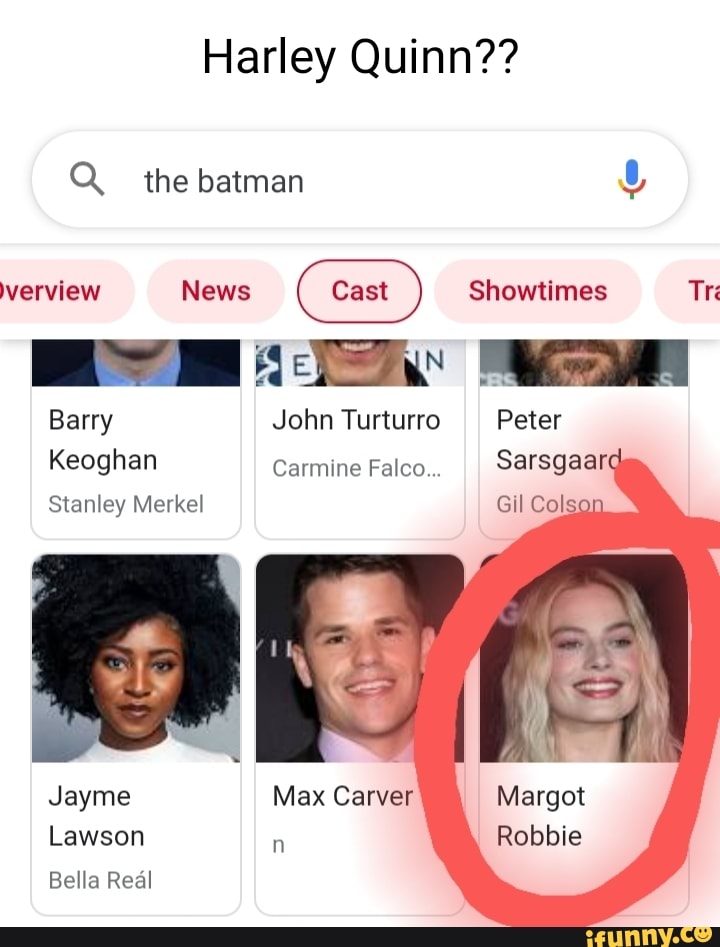Open the Overview section chip
This screenshot has width=720, height=947.
point(50,291)
